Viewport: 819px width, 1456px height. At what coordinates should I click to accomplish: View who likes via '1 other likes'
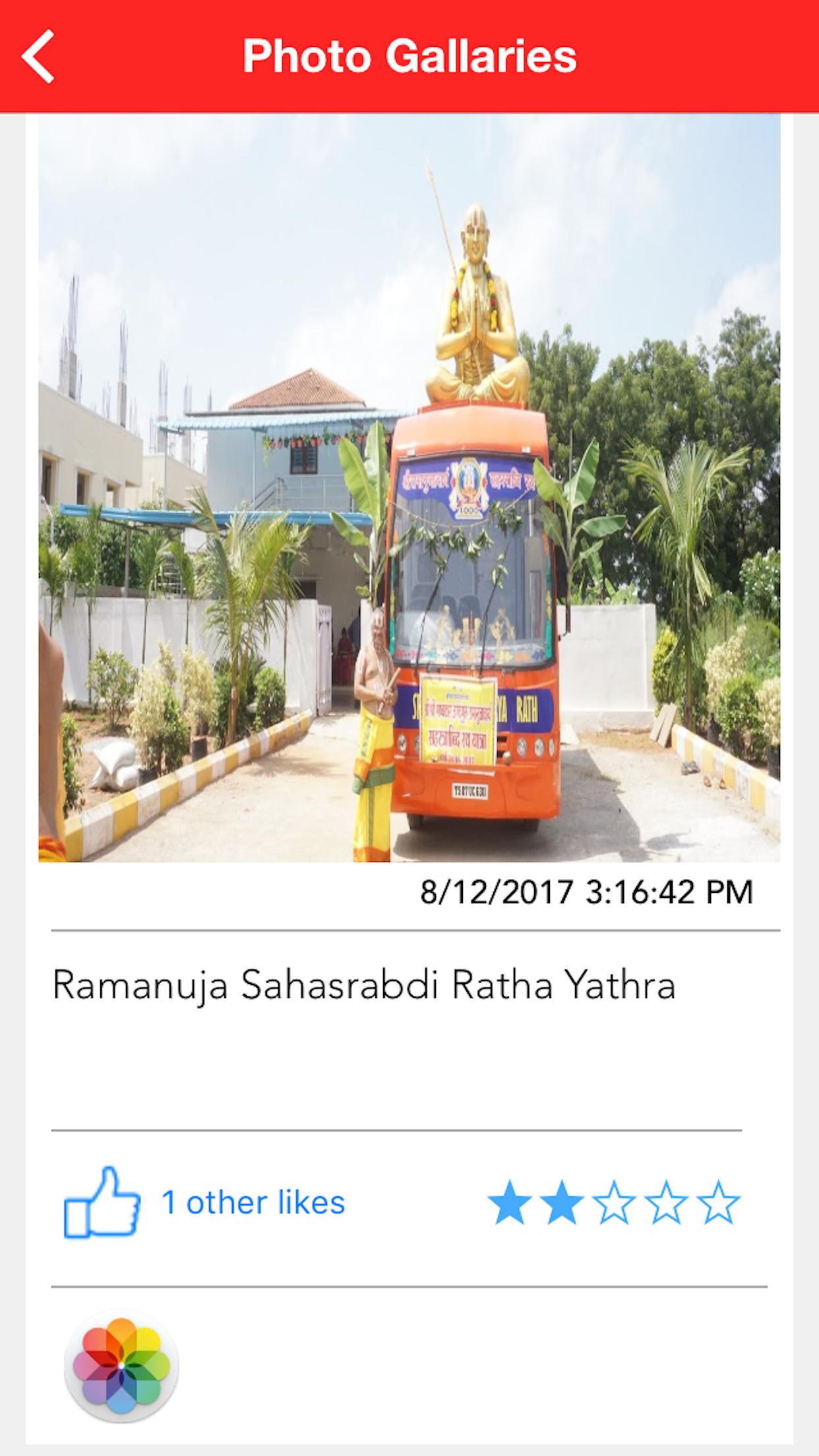click(x=253, y=1203)
